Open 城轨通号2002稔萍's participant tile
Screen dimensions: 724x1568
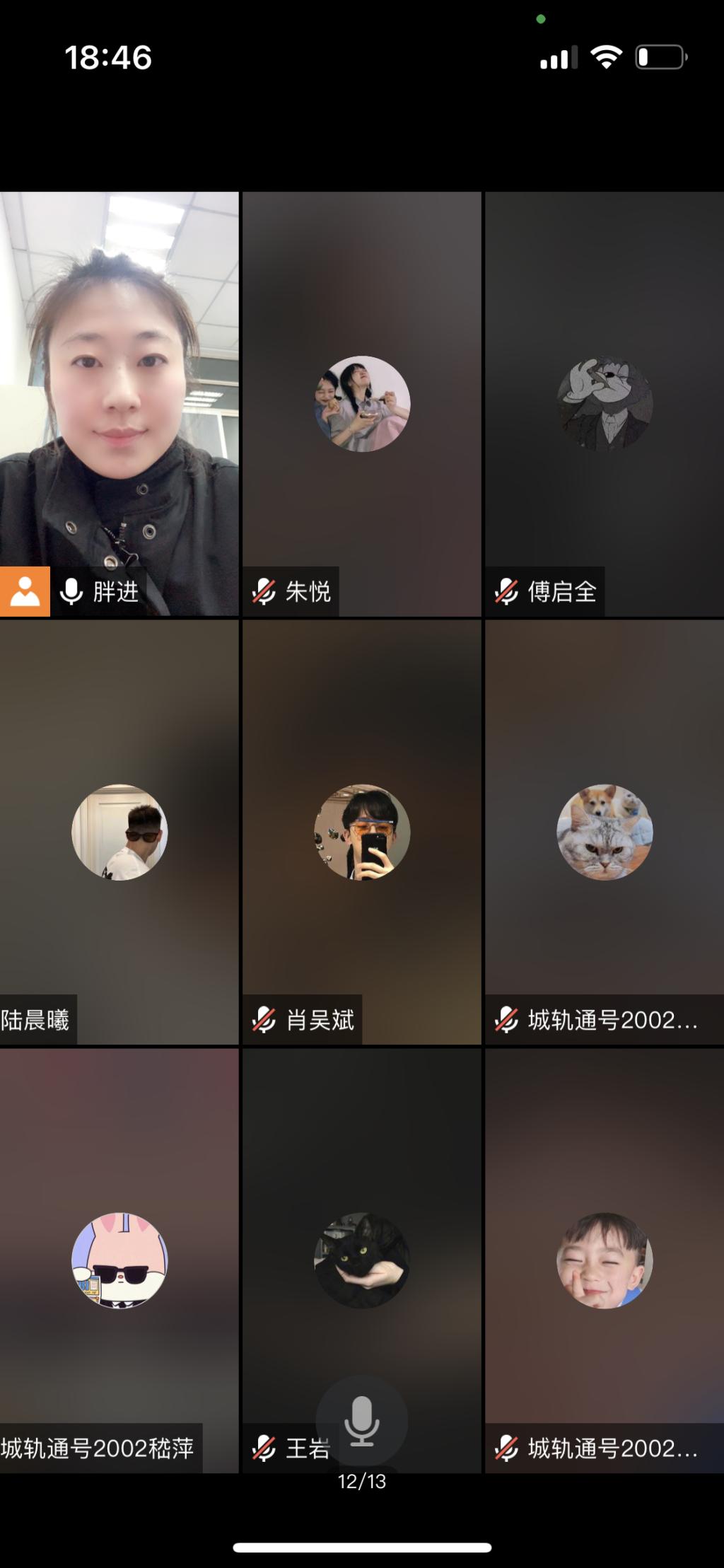coord(119,1260)
